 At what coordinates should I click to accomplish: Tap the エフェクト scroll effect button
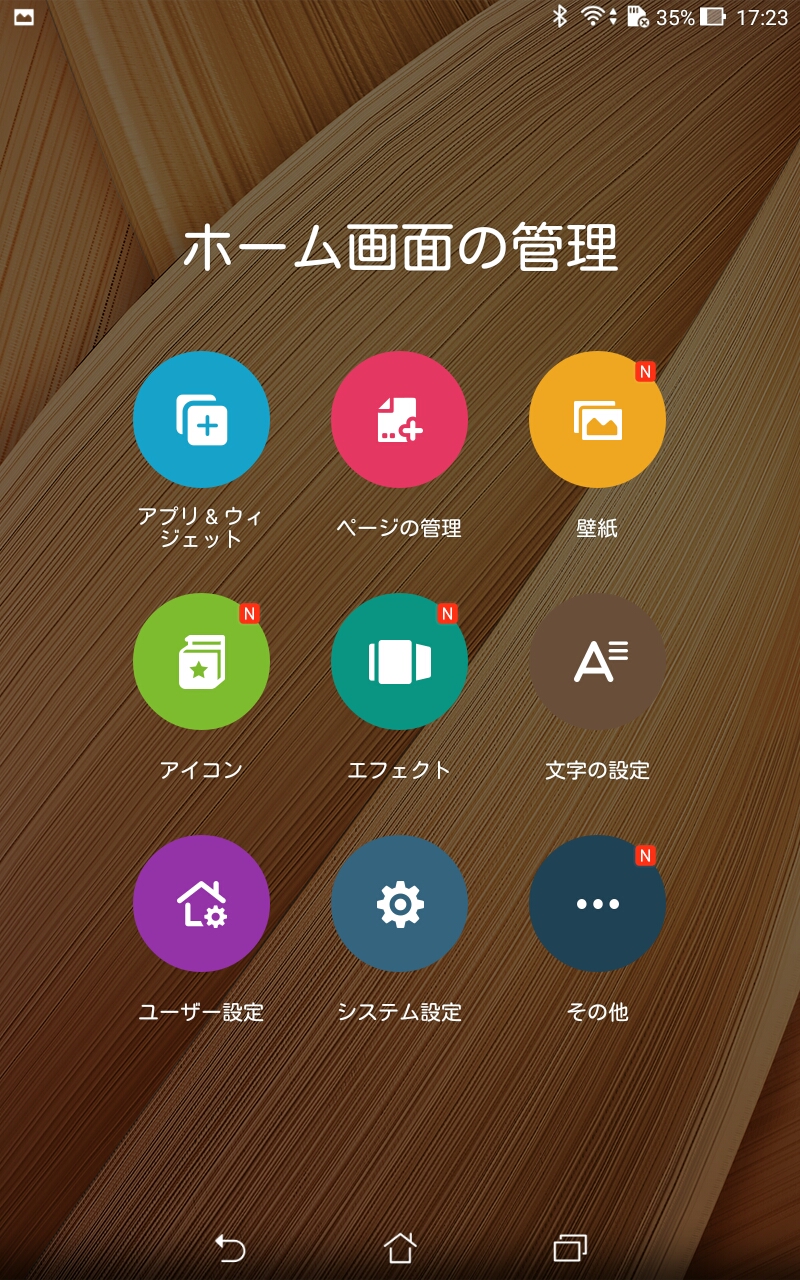399,662
